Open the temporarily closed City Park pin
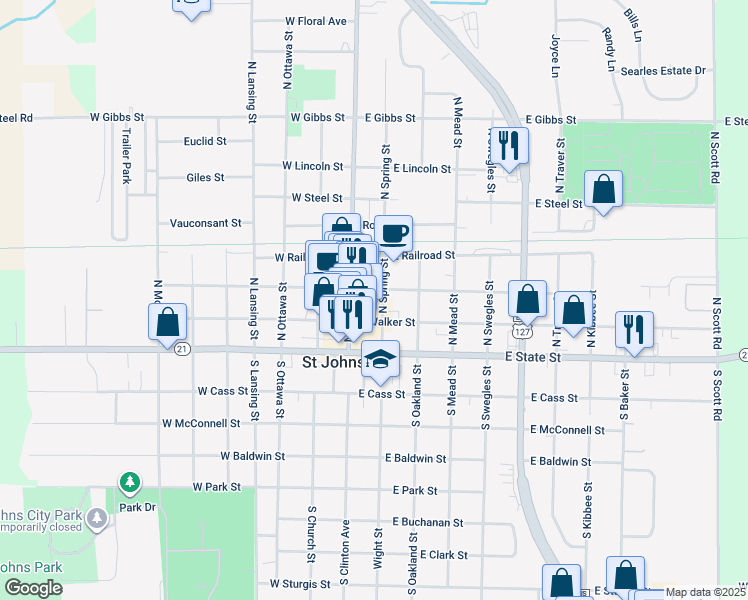The height and width of the screenshot is (600, 748). (97, 518)
